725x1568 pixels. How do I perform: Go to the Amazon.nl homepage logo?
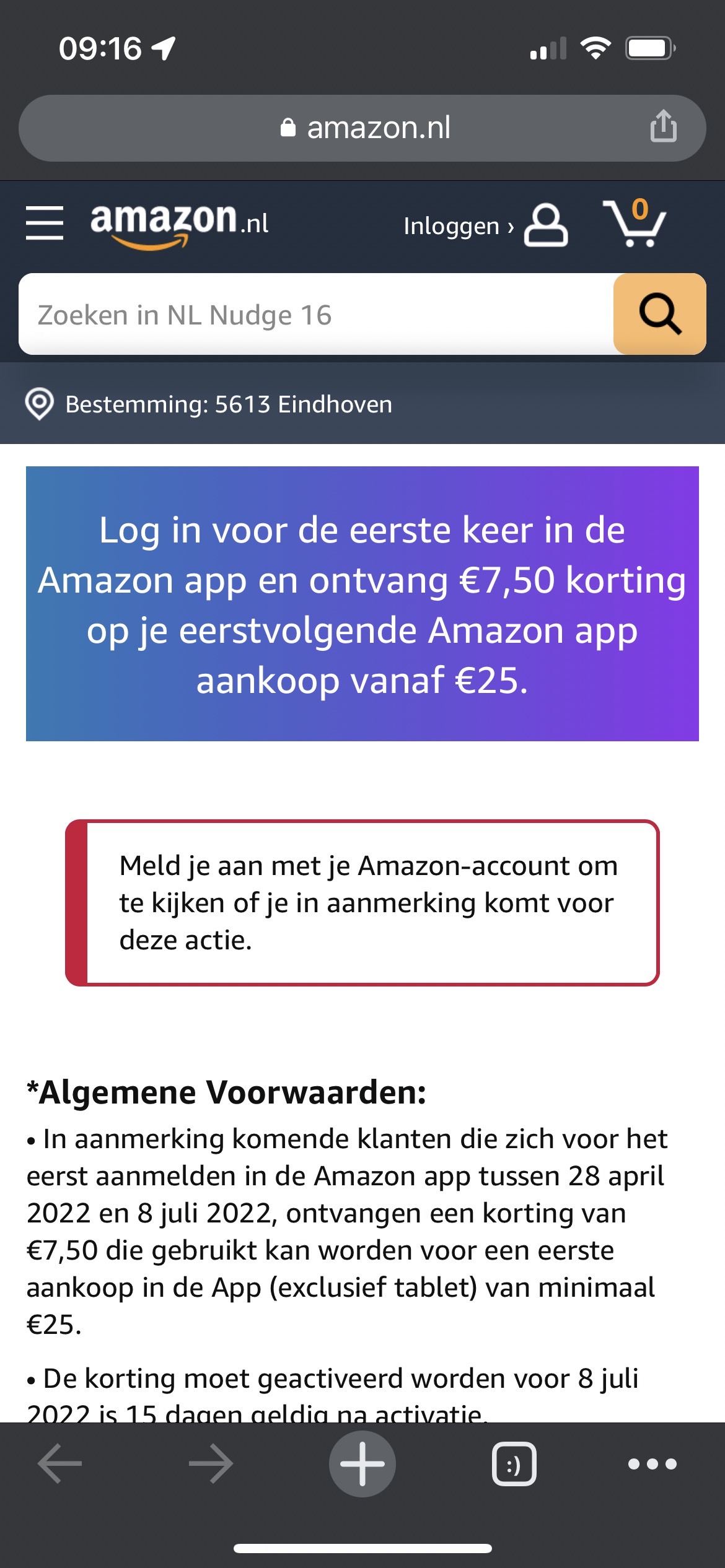[x=180, y=225]
